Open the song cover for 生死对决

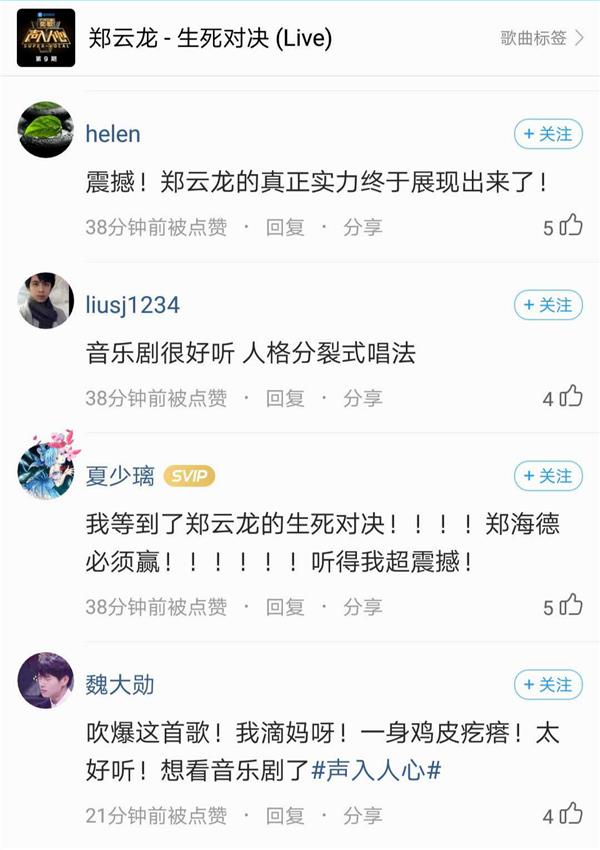click(46, 38)
